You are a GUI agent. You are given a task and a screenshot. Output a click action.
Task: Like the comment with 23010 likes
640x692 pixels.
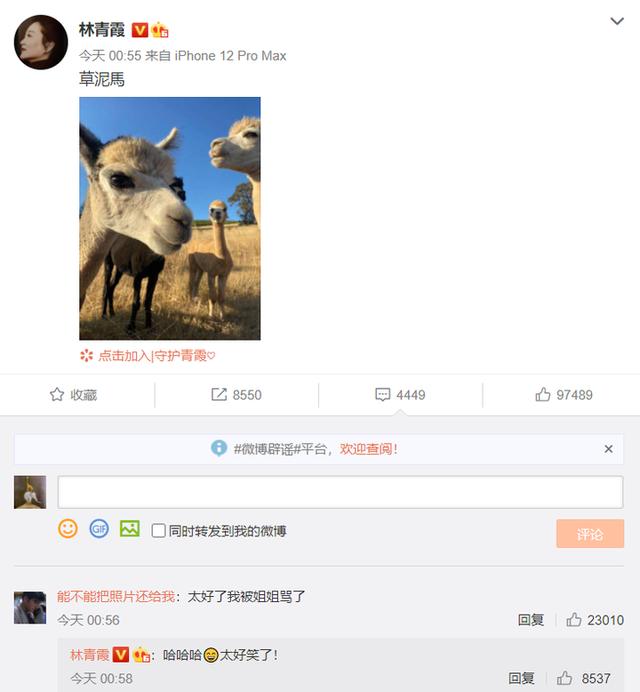(594, 620)
